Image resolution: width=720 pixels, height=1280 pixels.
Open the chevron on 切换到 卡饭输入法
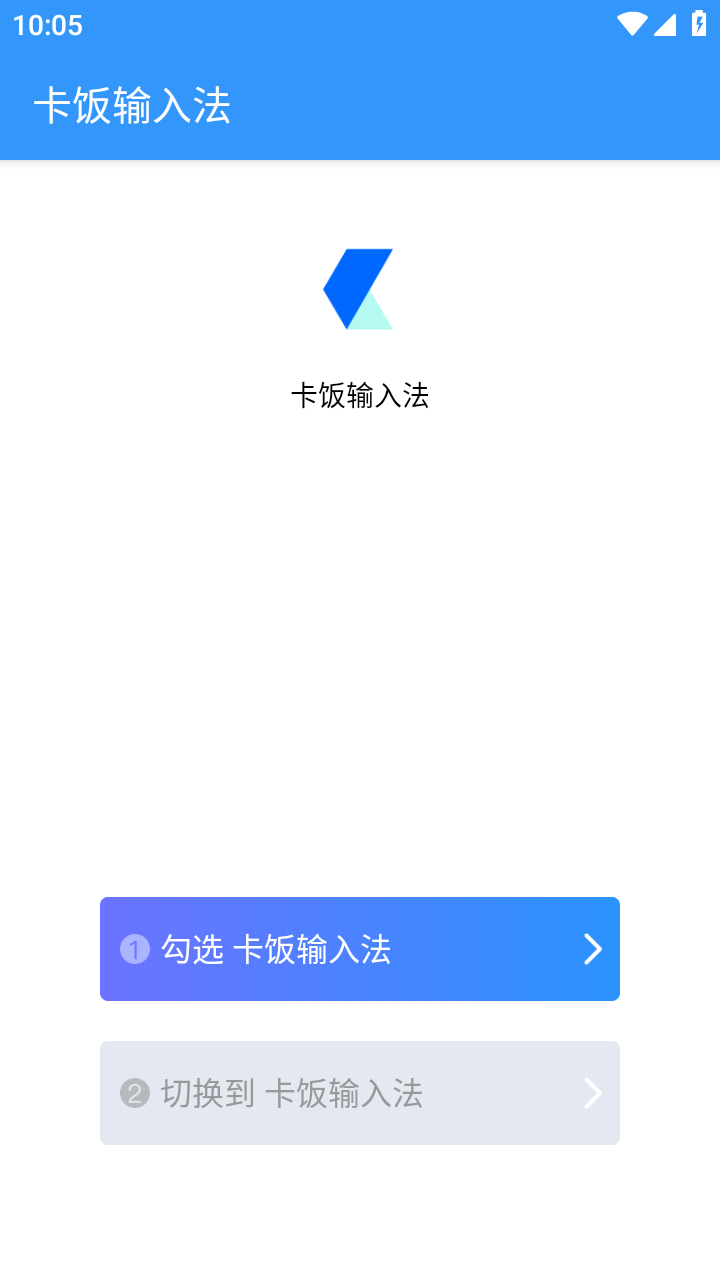click(x=593, y=1092)
